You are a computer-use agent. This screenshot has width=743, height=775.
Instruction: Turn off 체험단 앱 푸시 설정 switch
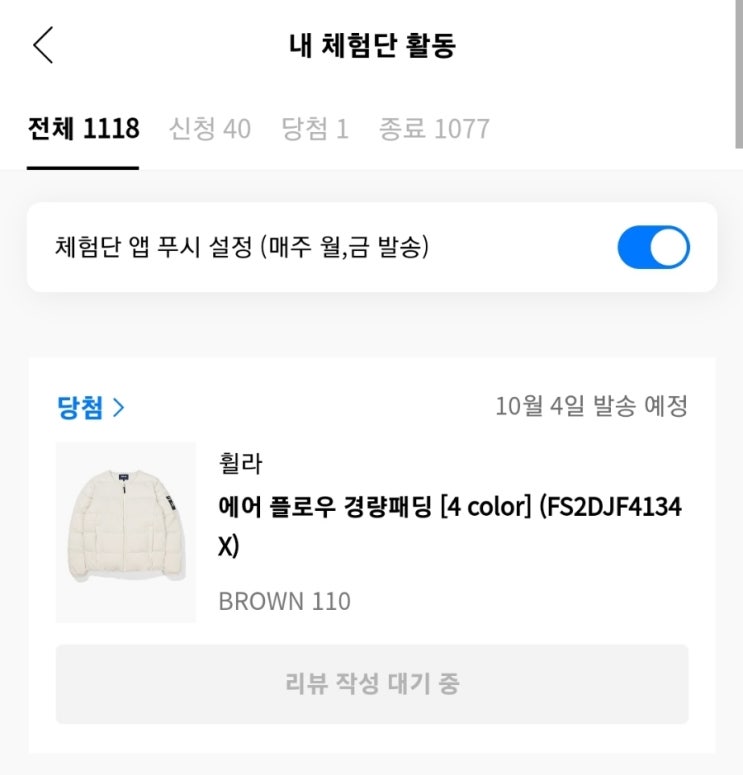coord(653,247)
